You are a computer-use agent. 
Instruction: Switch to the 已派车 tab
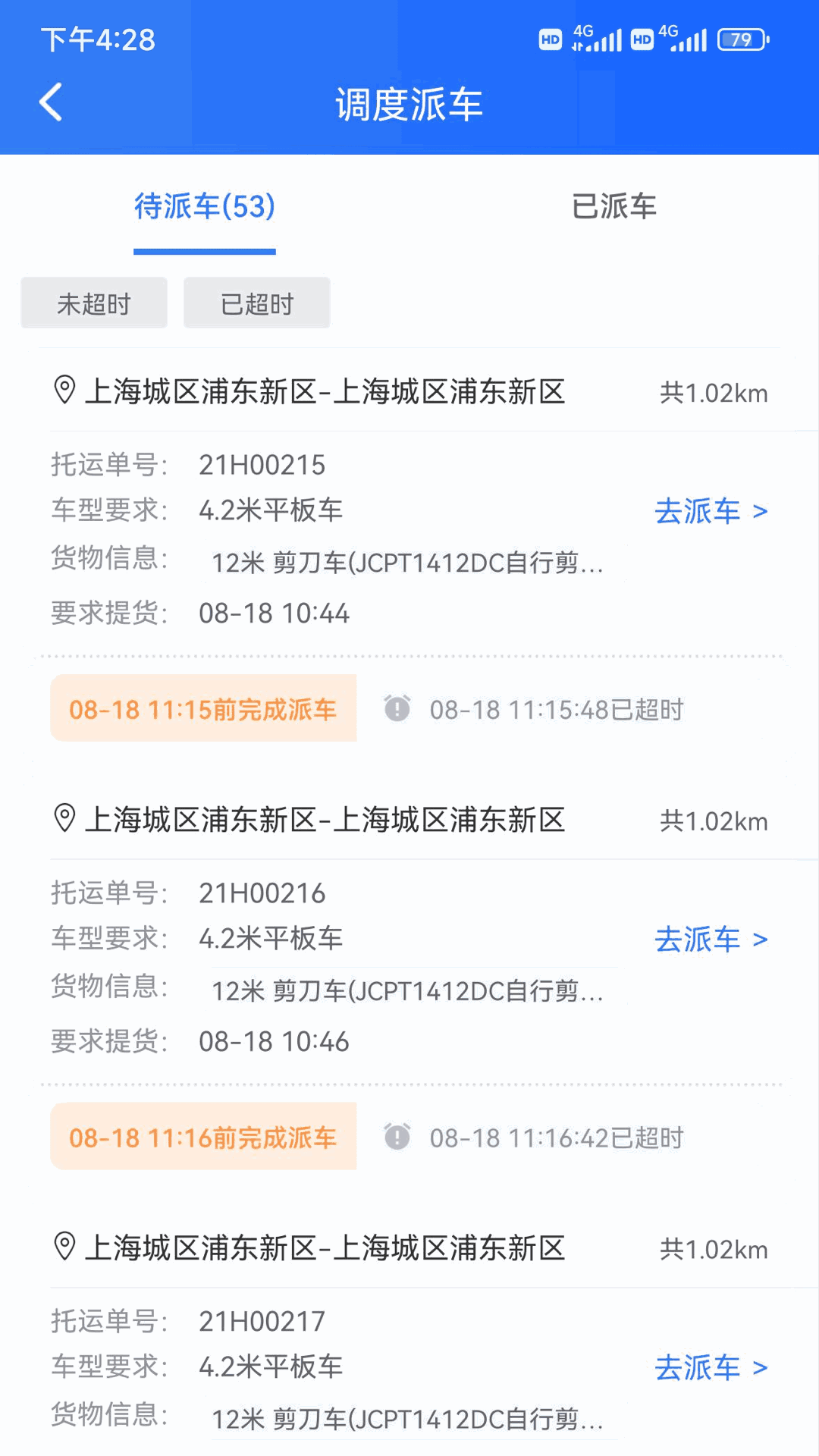tap(613, 207)
